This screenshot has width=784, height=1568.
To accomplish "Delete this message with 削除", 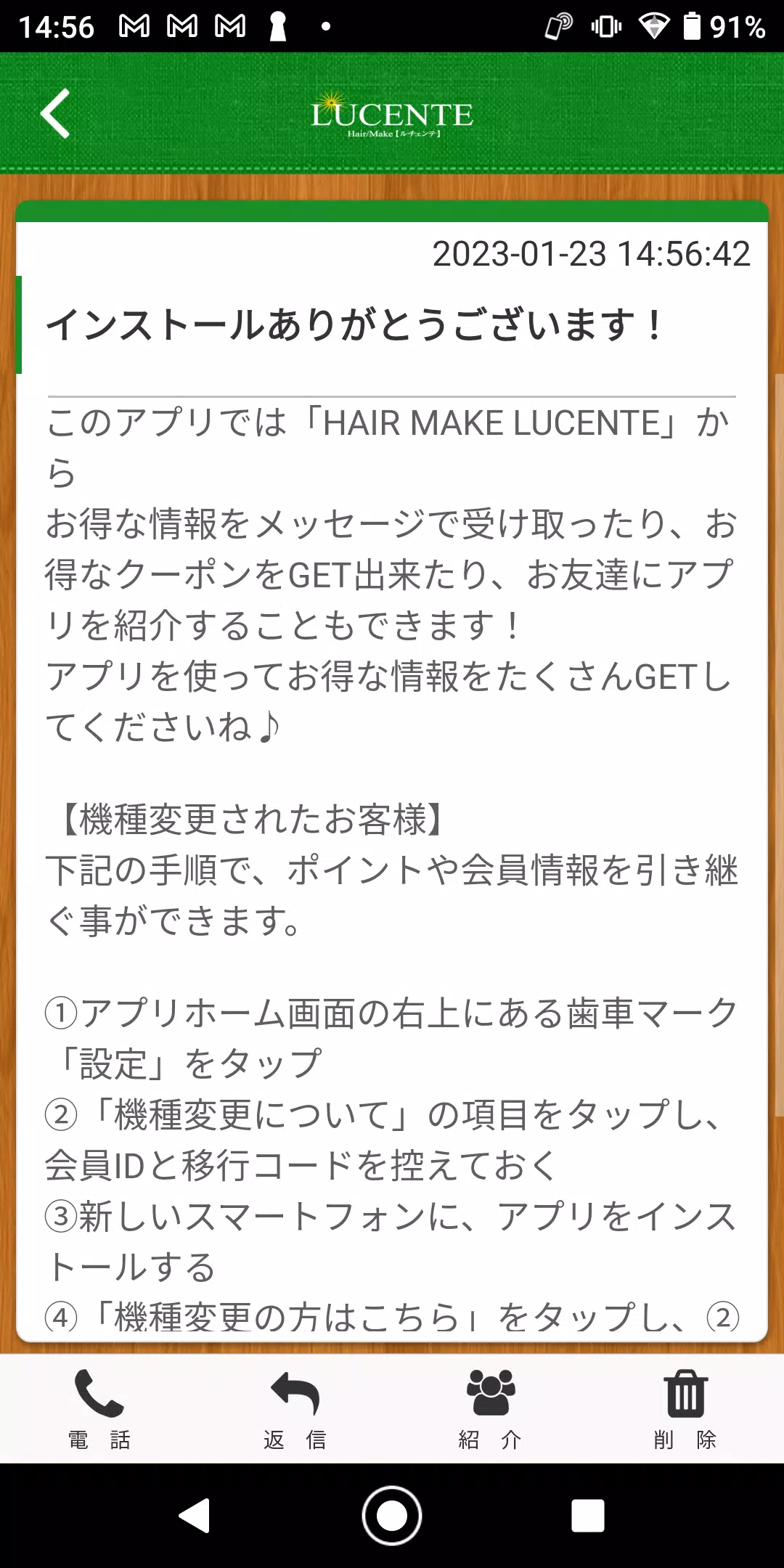I will click(x=685, y=1408).
